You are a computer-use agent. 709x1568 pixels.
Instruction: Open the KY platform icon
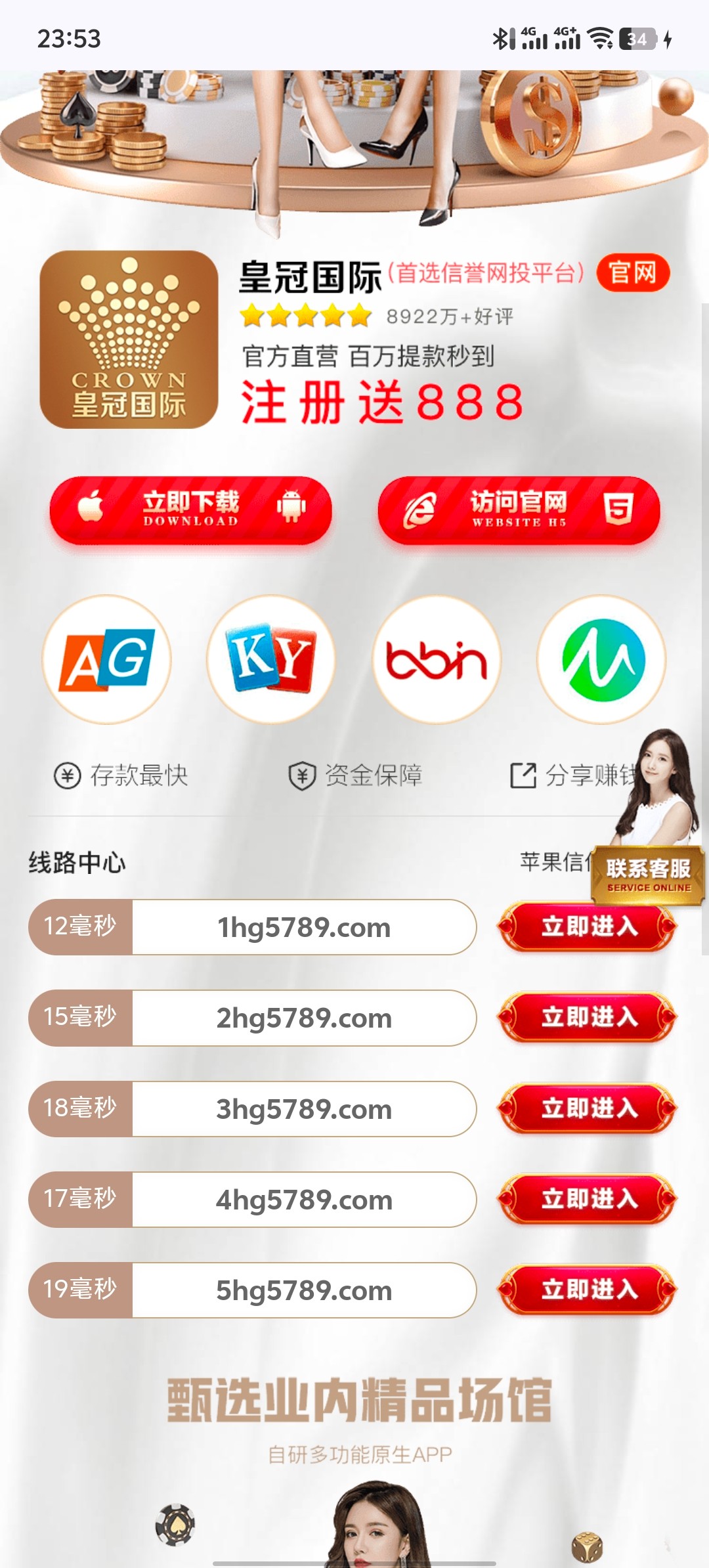[x=271, y=659]
